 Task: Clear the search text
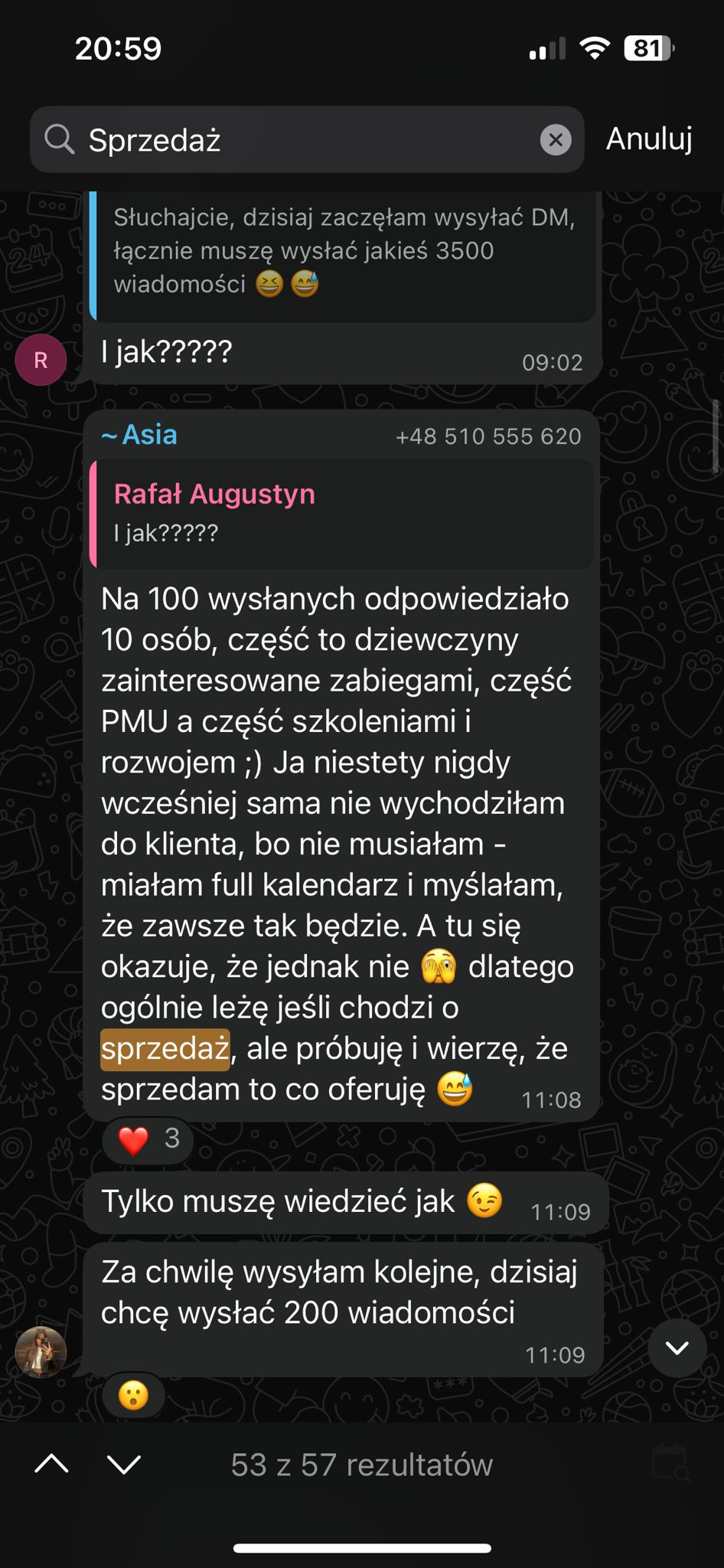pos(556,140)
